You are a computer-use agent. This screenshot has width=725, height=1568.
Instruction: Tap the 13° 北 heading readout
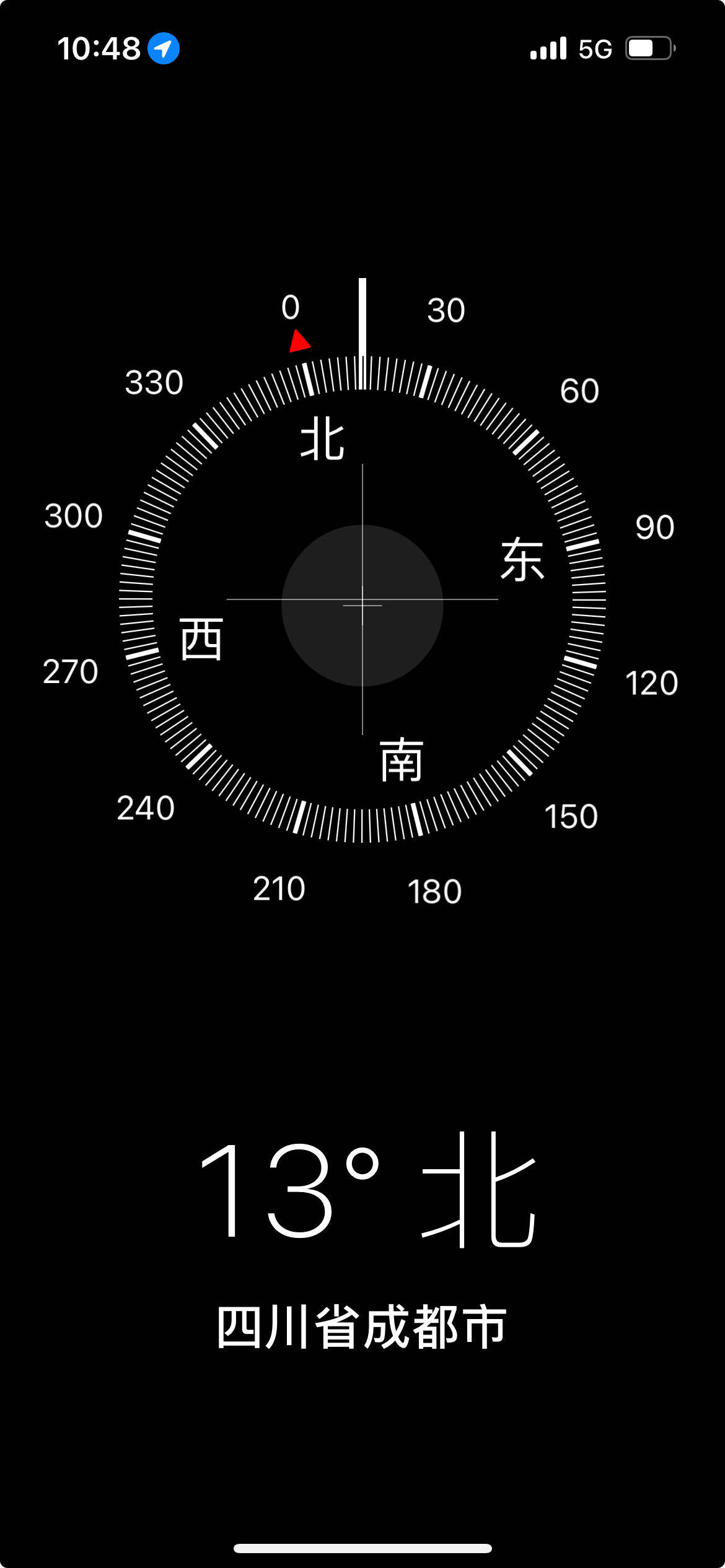(x=368, y=1190)
